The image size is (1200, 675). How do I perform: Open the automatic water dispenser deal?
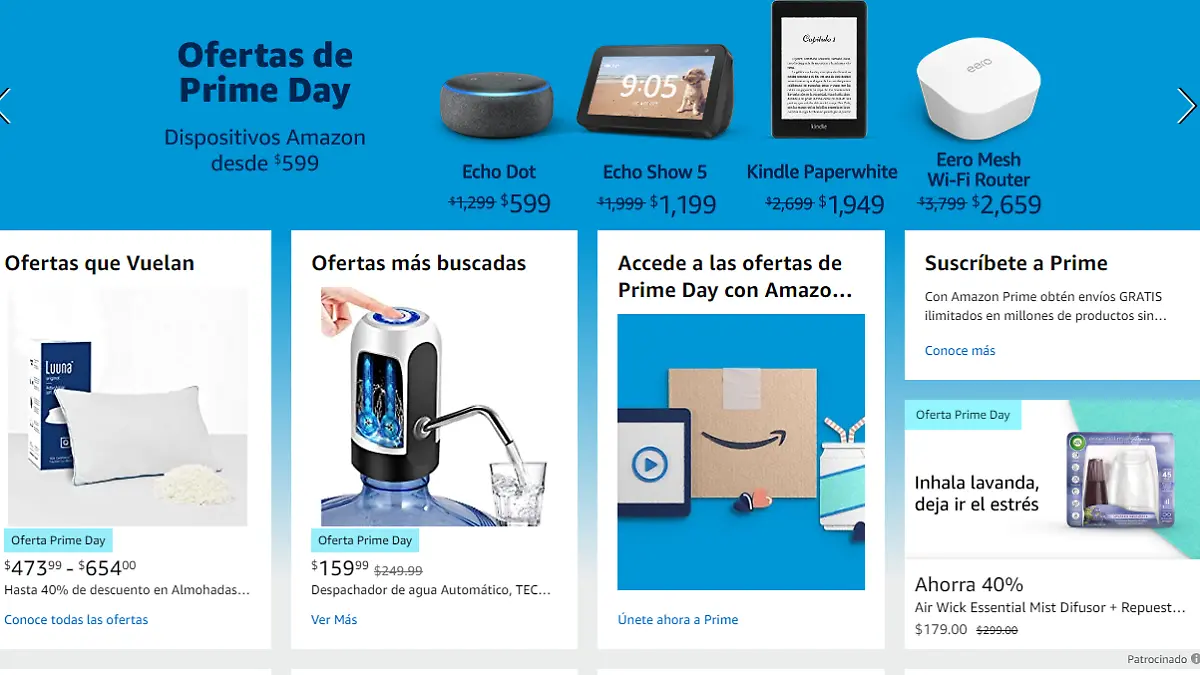(x=432, y=408)
